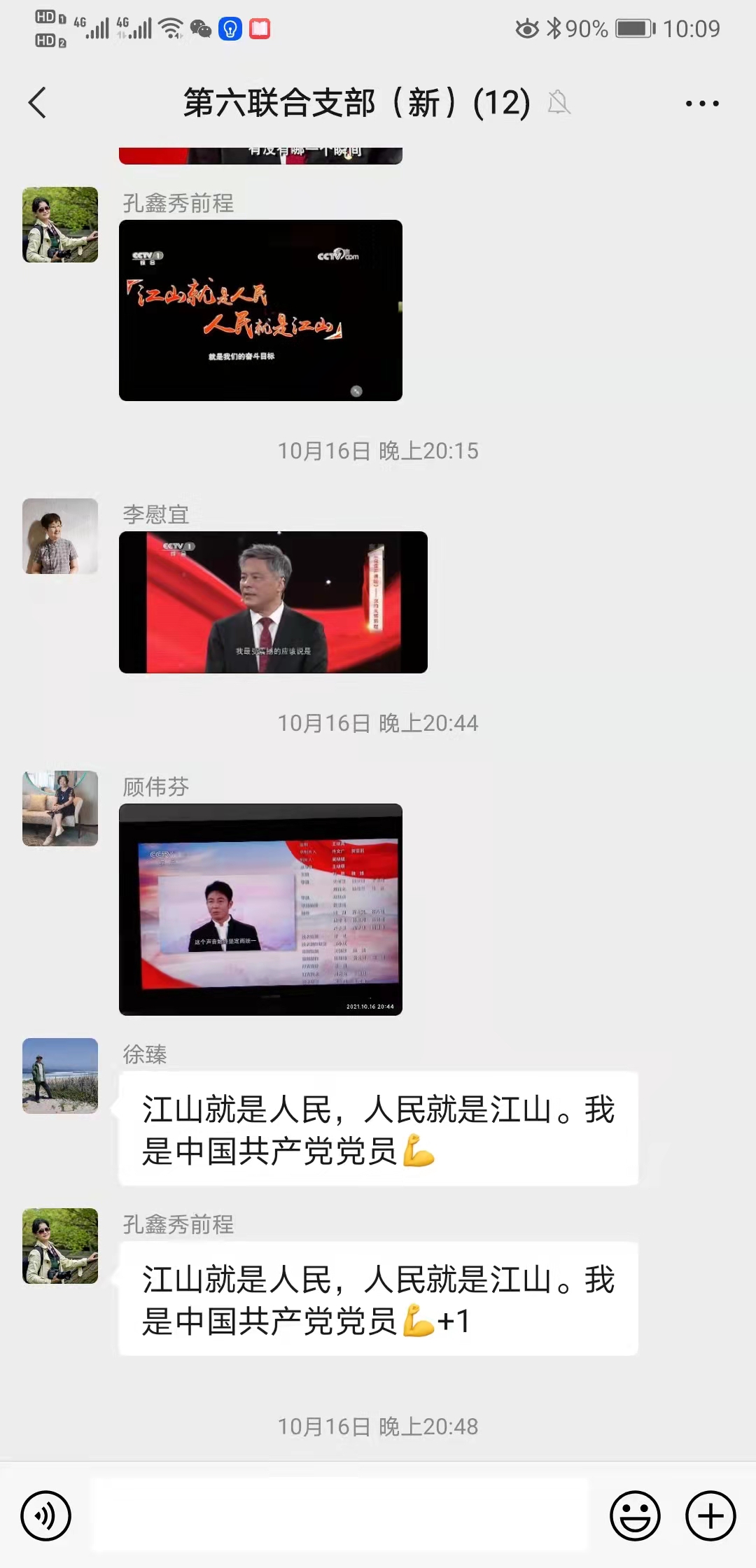Tap the message text field

[x=340, y=1515]
